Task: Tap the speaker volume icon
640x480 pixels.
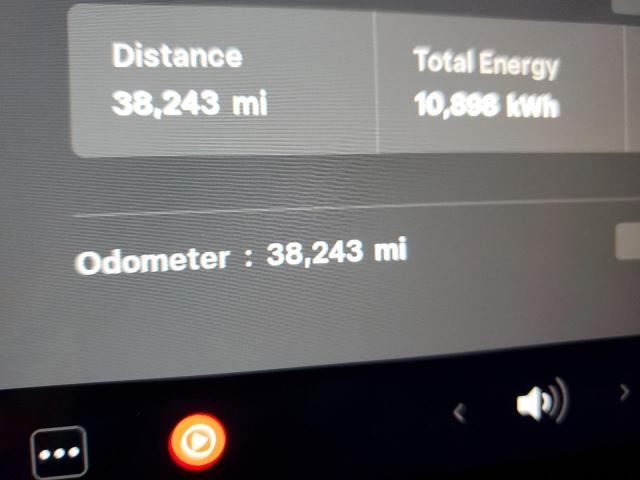Action: pos(540,402)
